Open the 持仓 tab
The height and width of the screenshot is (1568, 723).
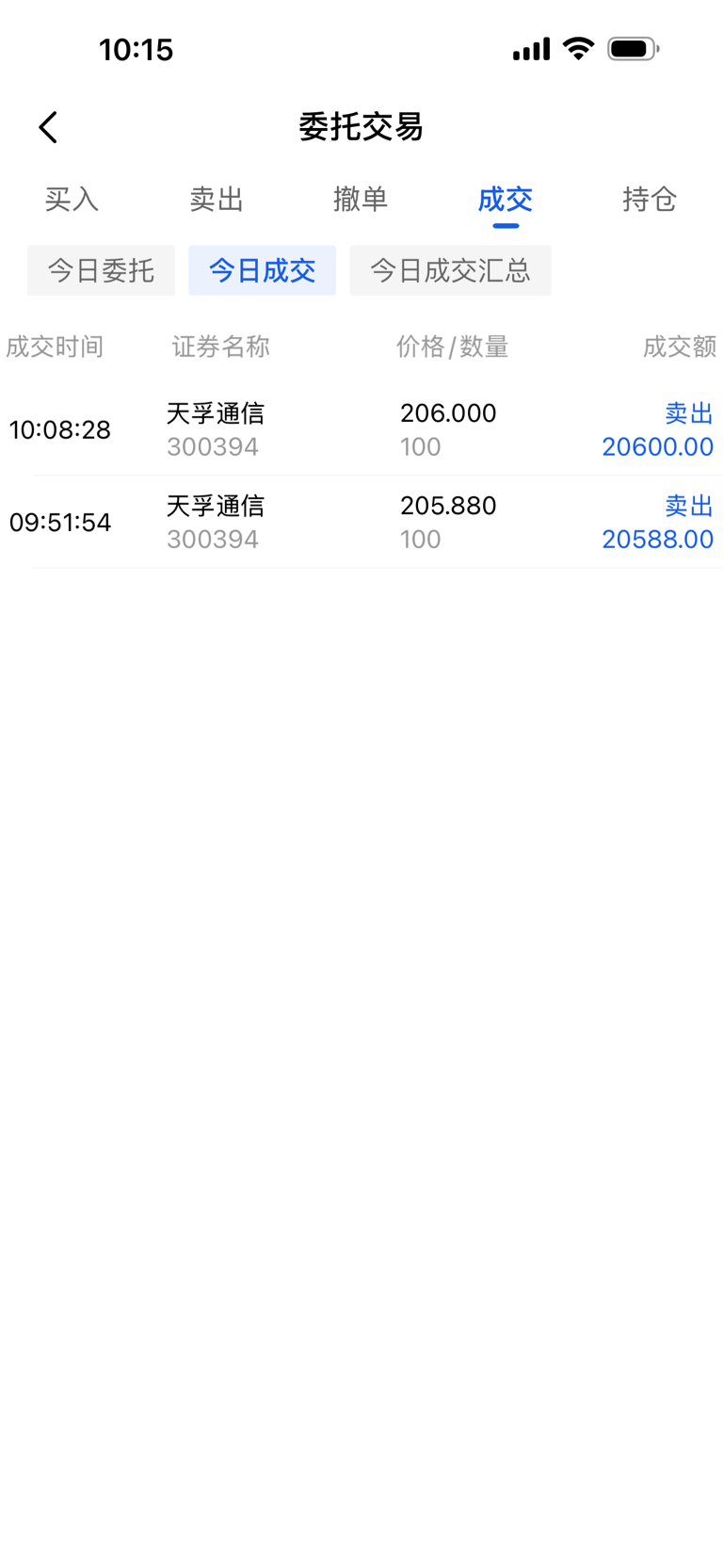pos(650,199)
